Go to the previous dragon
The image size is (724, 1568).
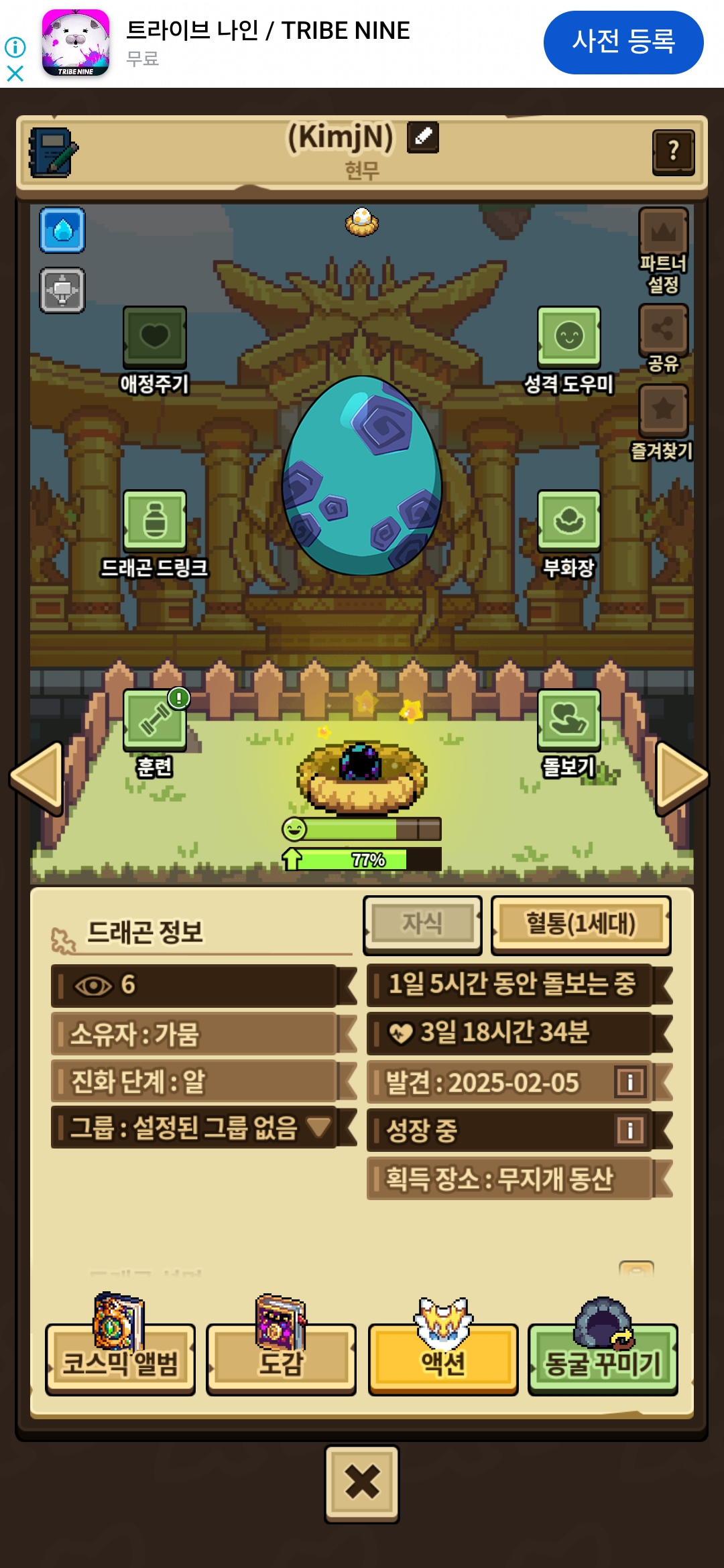38,777
